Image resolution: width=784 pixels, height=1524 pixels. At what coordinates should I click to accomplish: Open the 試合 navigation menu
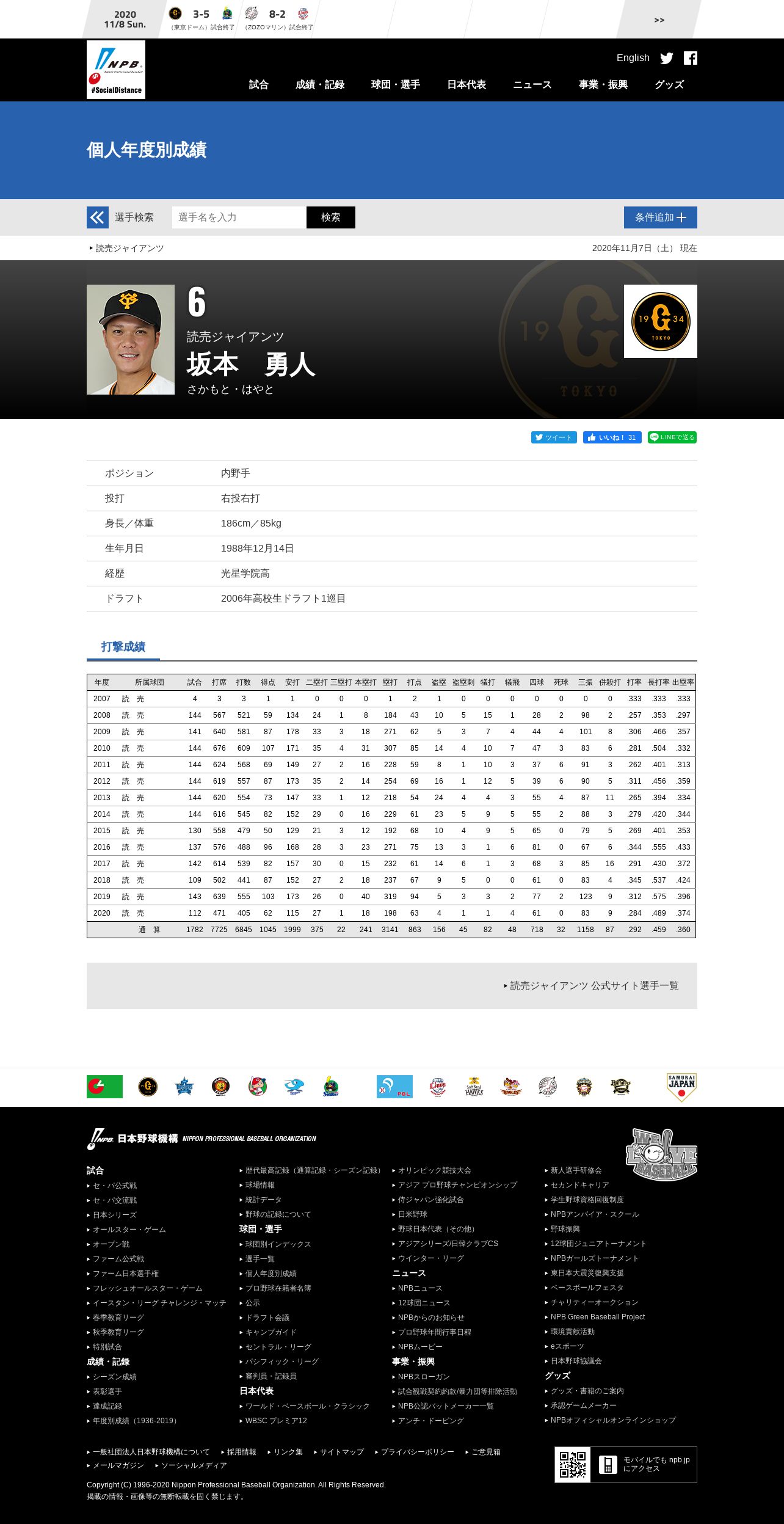[x=259, y=85]
